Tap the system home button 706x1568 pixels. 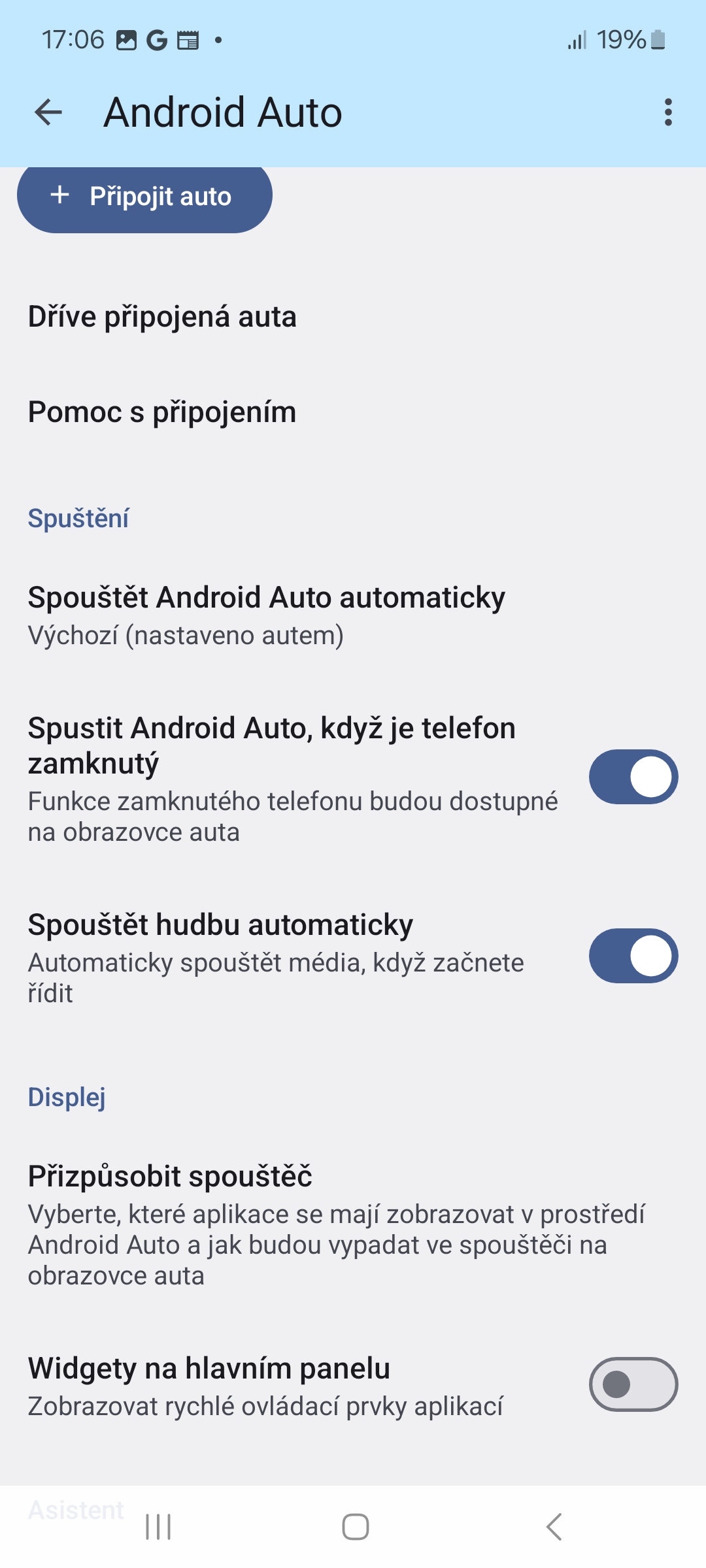click(x=356, y=1527)
